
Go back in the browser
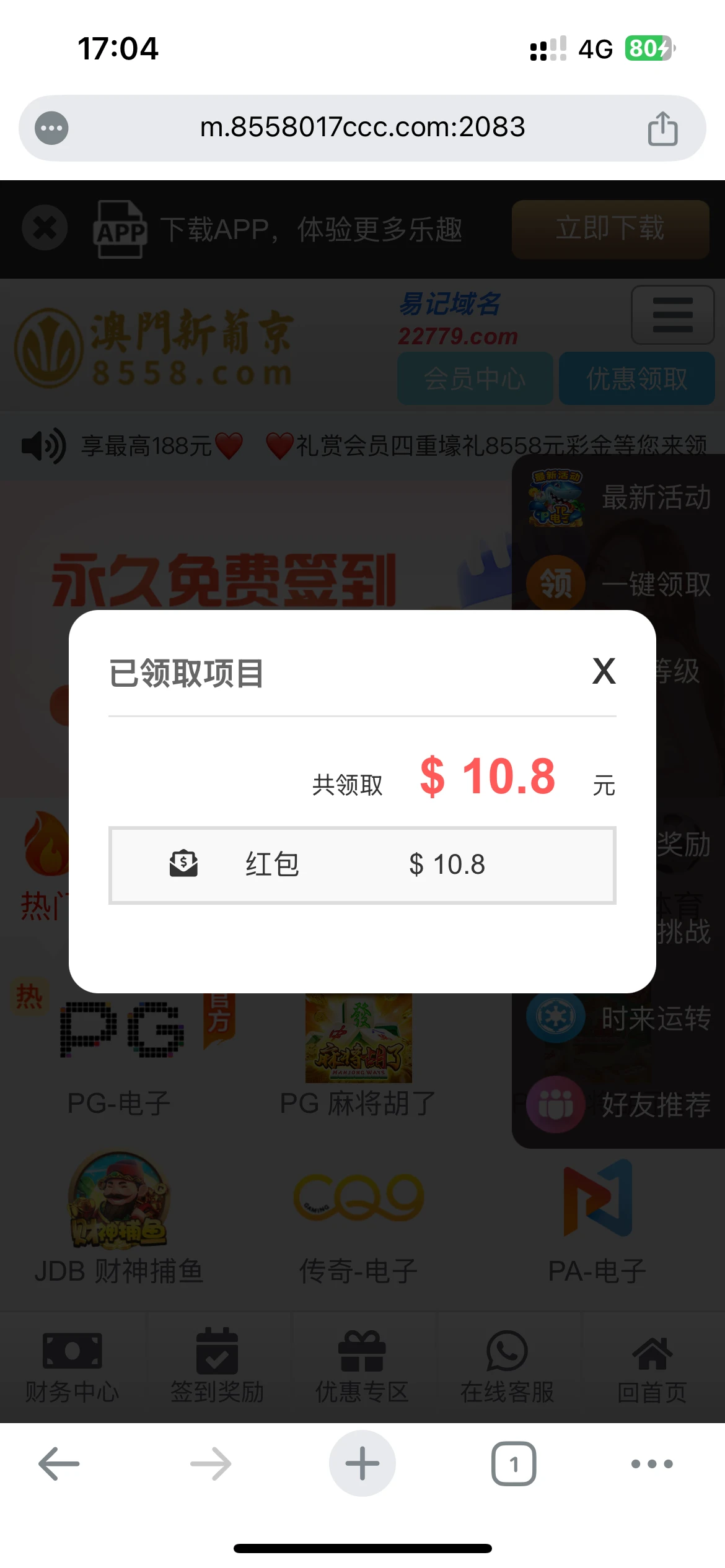(x=59, y=1464)
